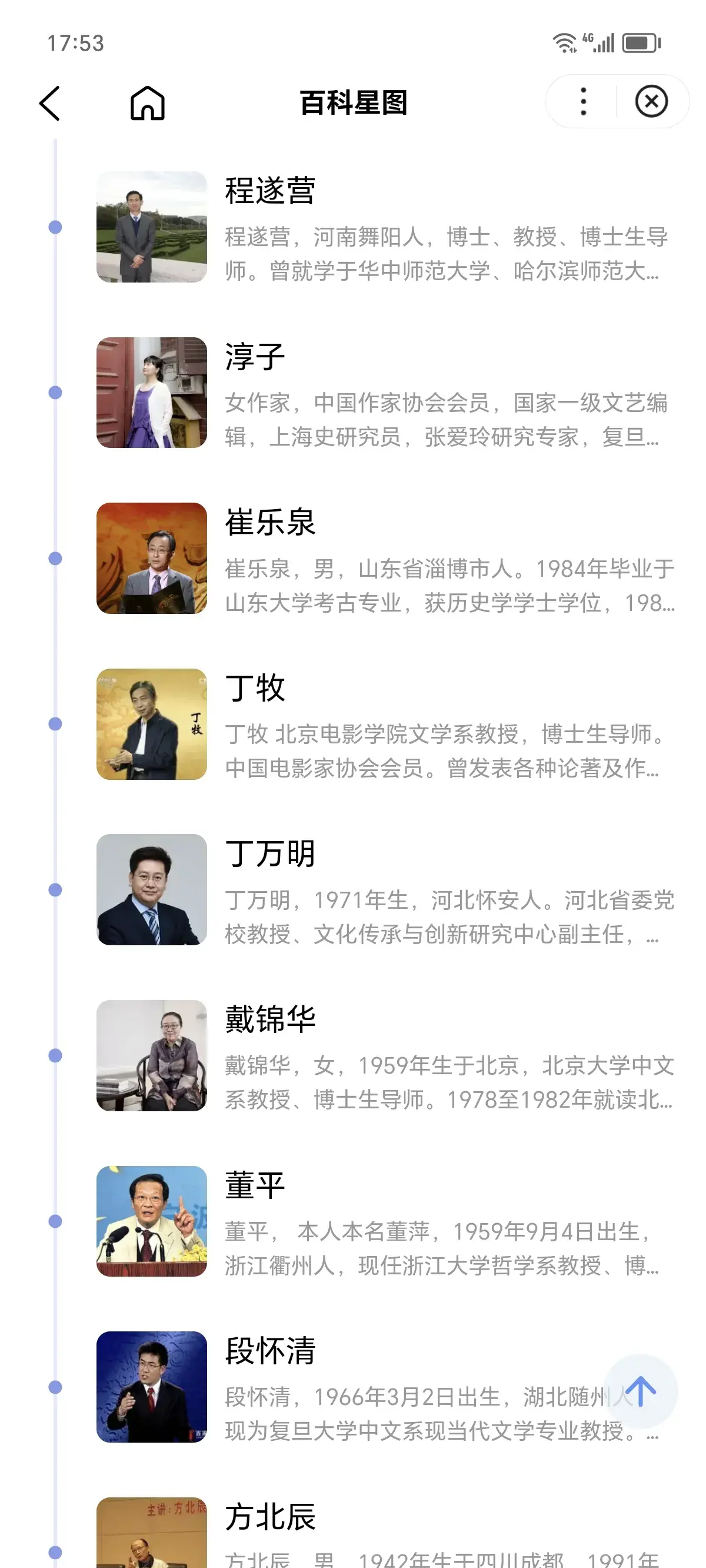This screenshot has width=706, height=1568.
Task: Open the three-dot more options menu
Action: click(583, 101)
